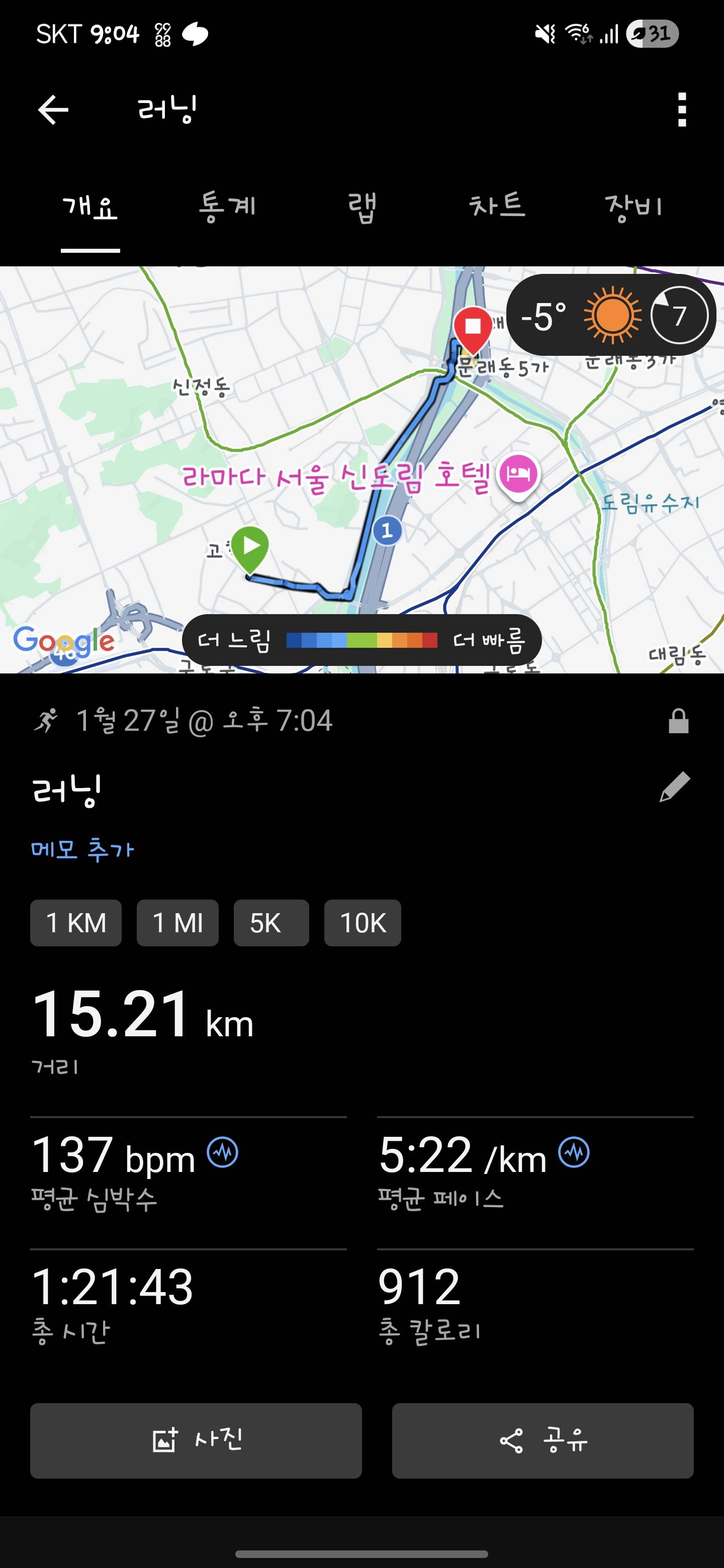Screen dimensions: 724x1568
Task: Switch to the 차트 tab
Action: [x=498, y=207]
